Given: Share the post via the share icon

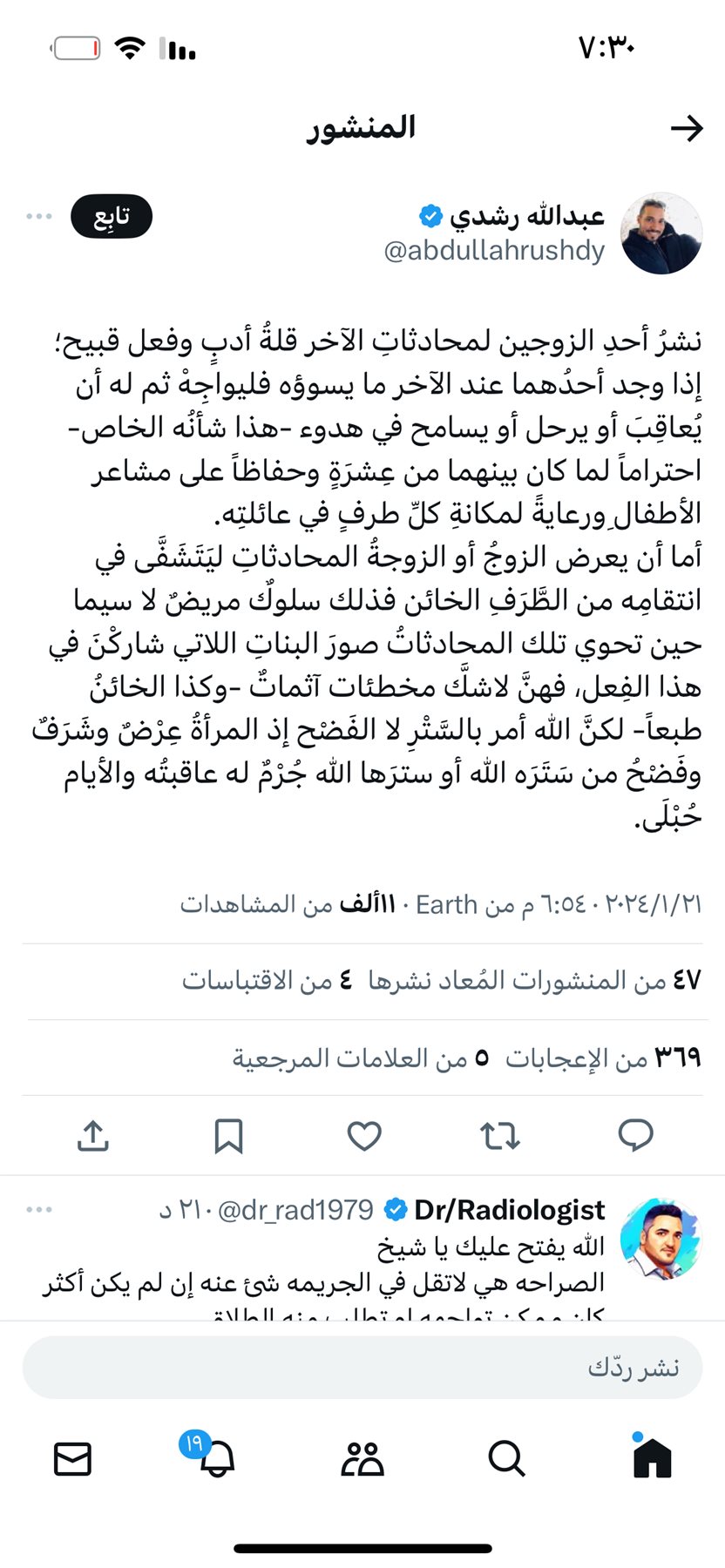Looking at the screenshot, I should (93, 1135).
